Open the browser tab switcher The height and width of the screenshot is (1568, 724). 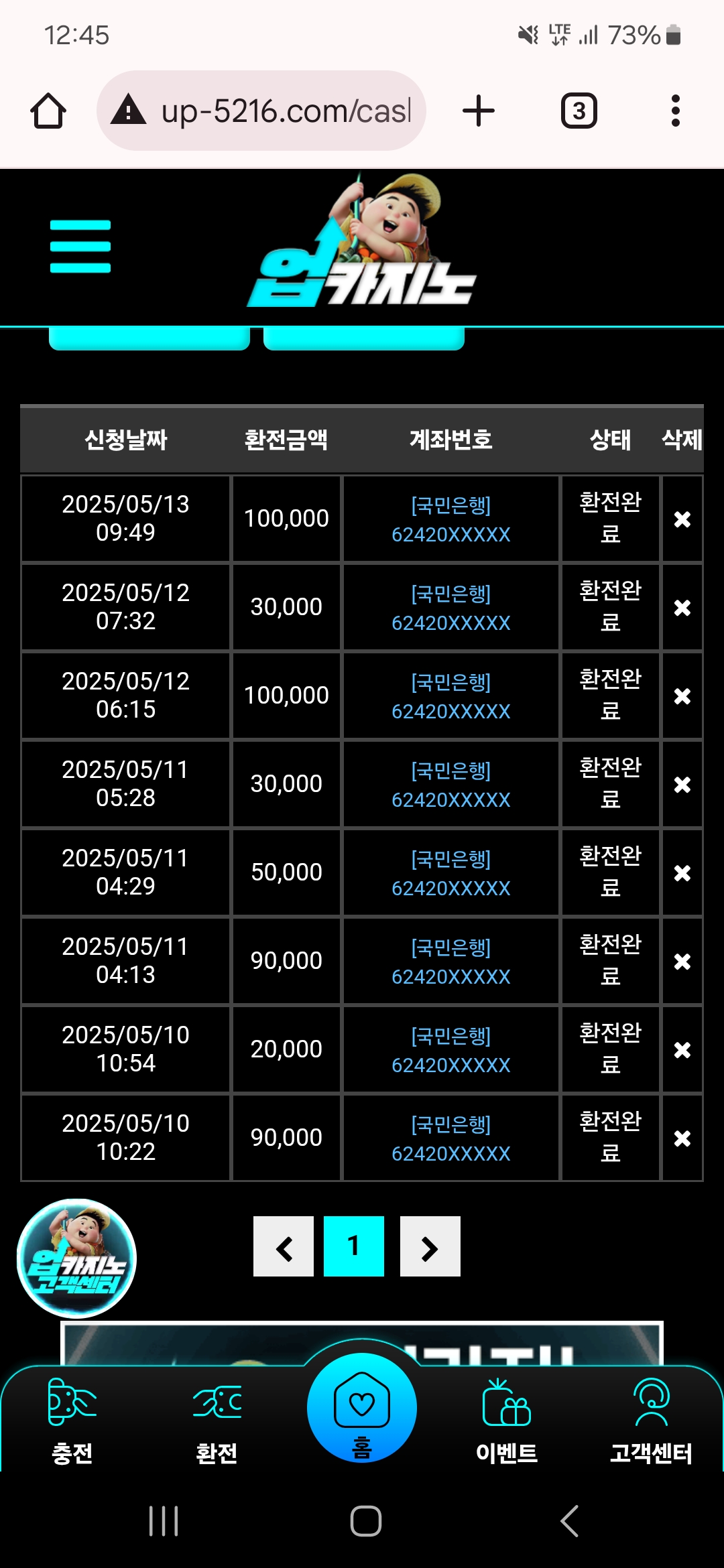(579, 111)
